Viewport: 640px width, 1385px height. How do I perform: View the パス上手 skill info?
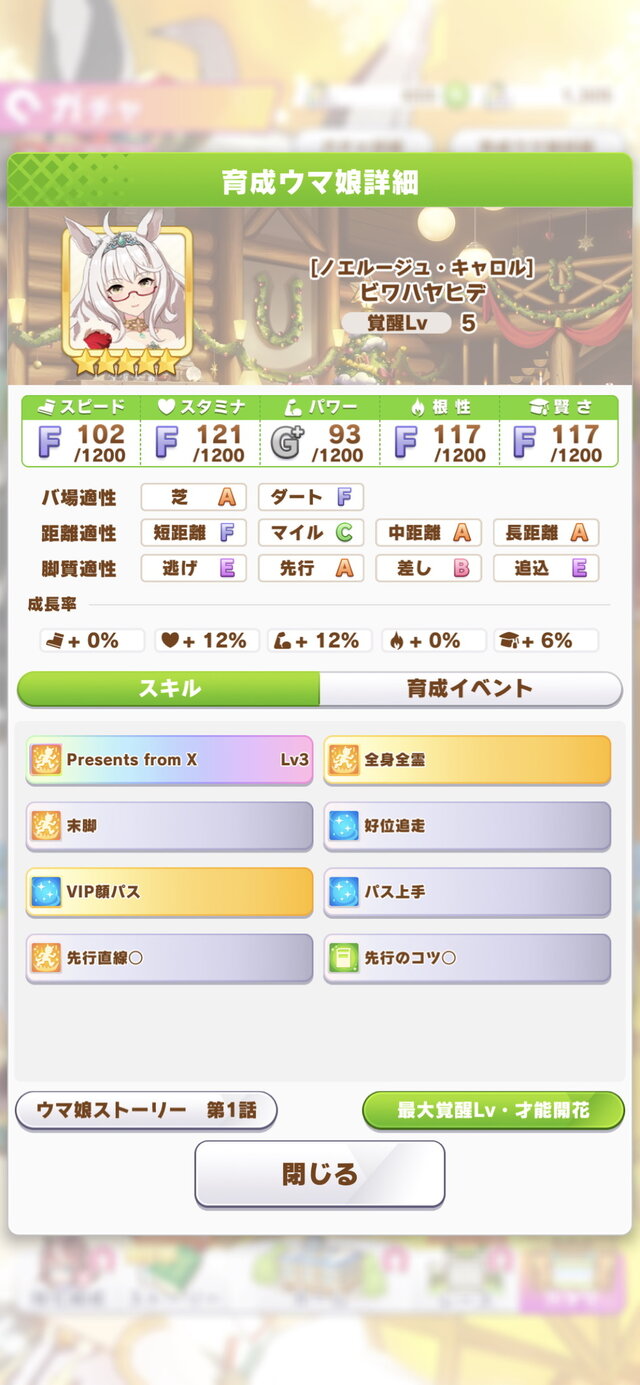[467, 892]
